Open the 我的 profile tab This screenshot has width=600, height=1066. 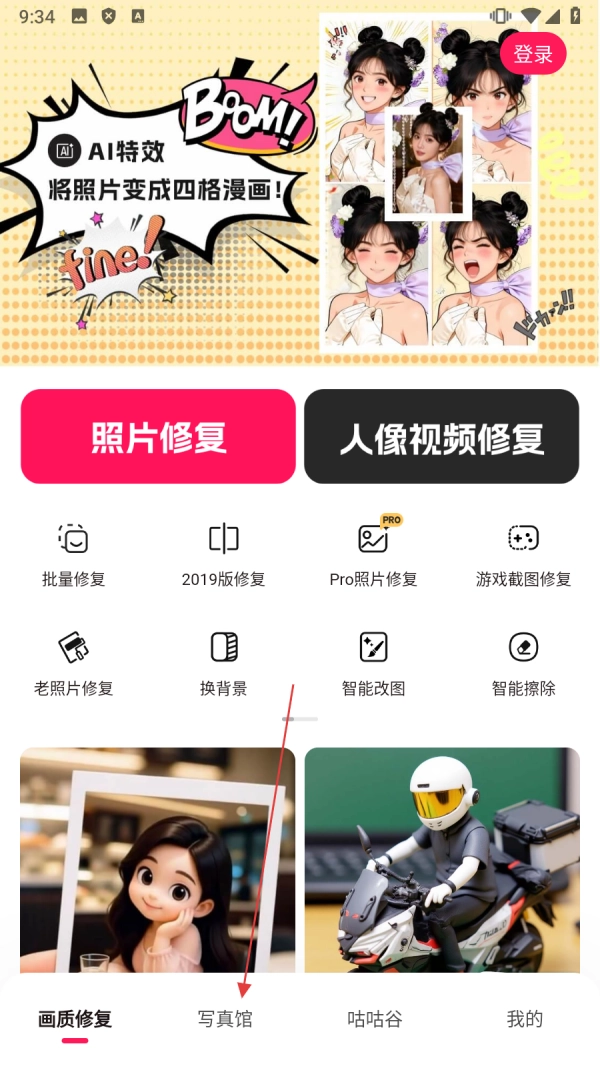(525, 1019)
